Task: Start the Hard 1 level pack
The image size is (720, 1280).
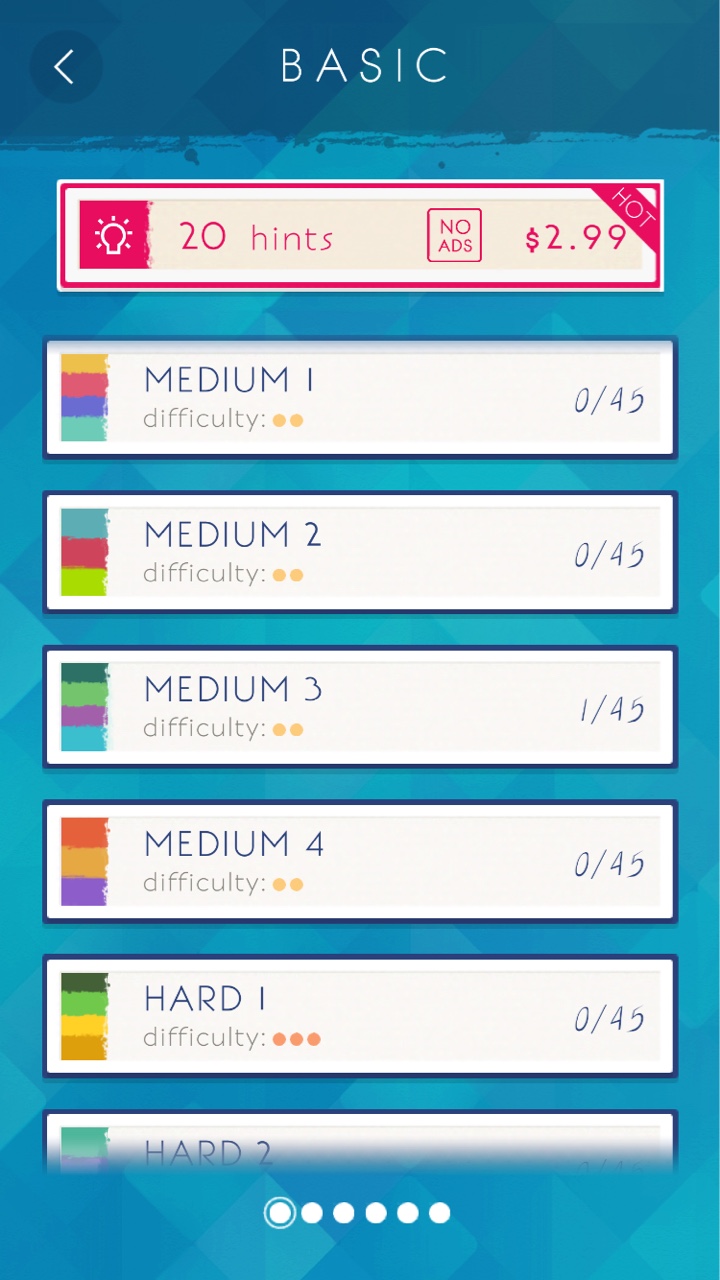Action: [x=360, y=1016]
